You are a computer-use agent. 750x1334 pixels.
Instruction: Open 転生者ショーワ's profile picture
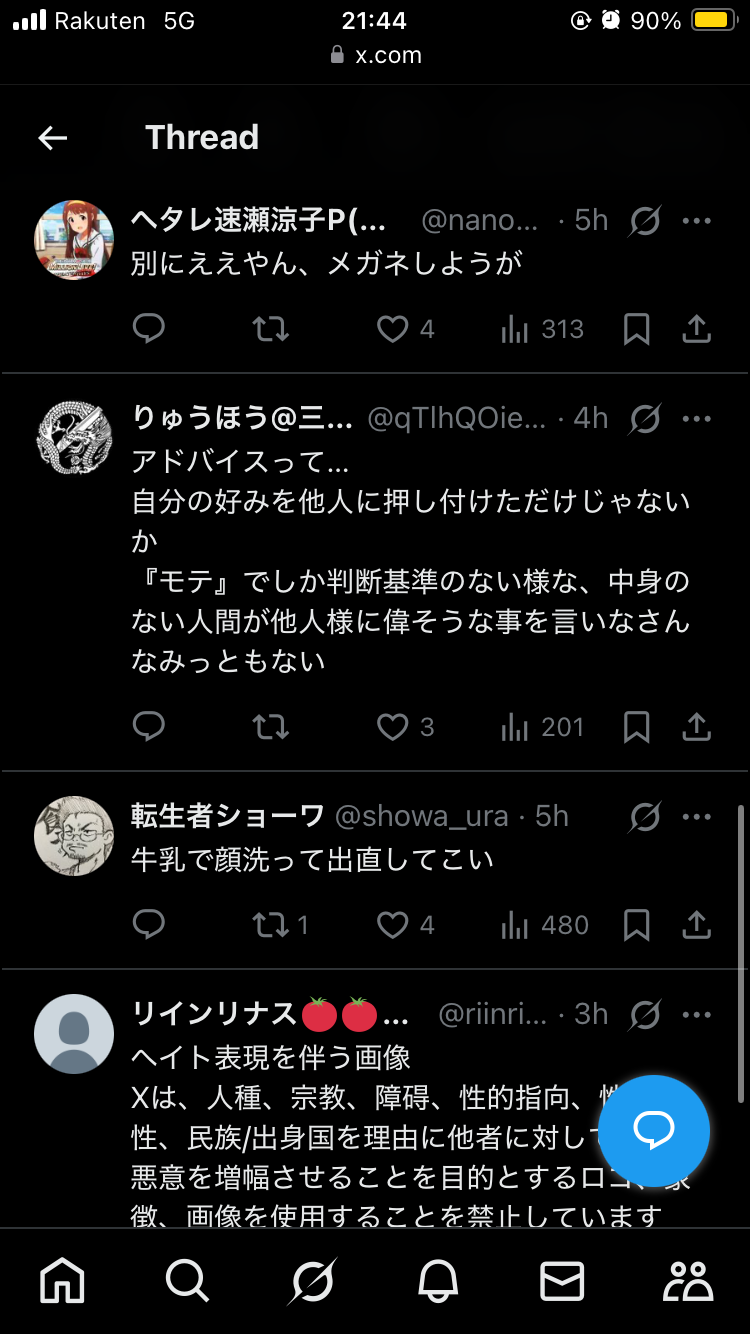pyautogui.click(x=75, y=837)
